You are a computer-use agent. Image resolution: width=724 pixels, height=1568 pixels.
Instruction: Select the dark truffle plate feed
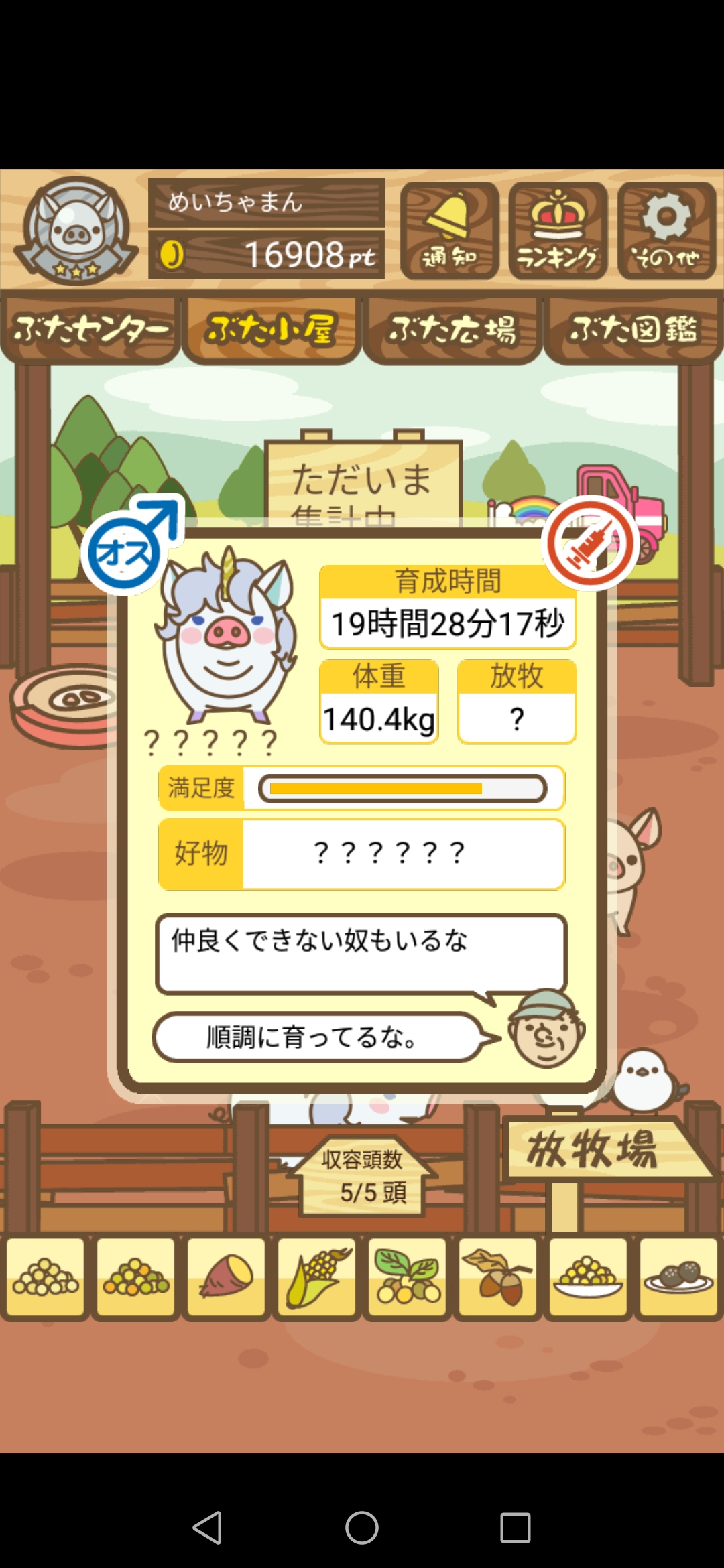[678, 1277]
